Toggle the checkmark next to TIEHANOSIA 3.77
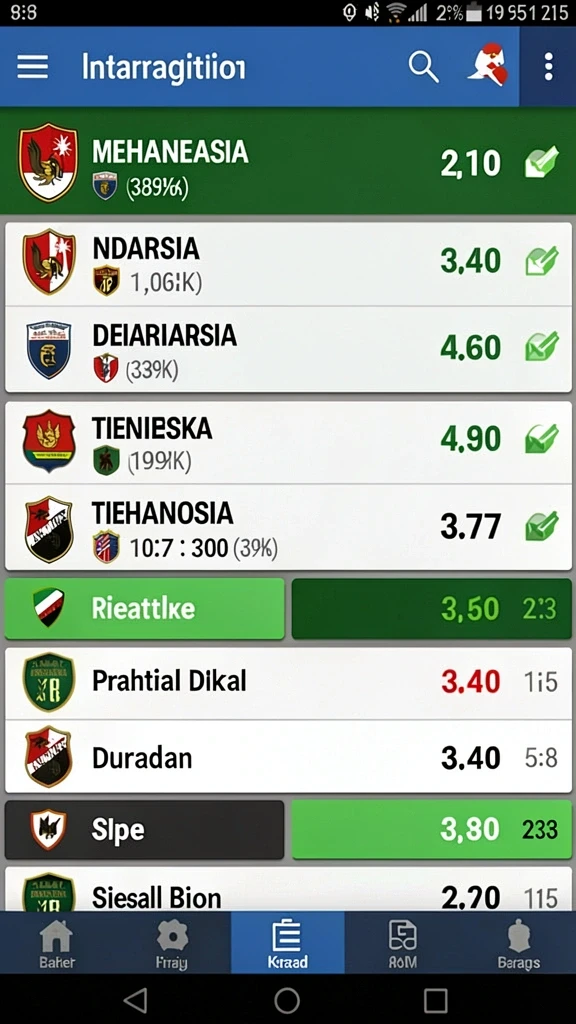 [x=542, y=526]
